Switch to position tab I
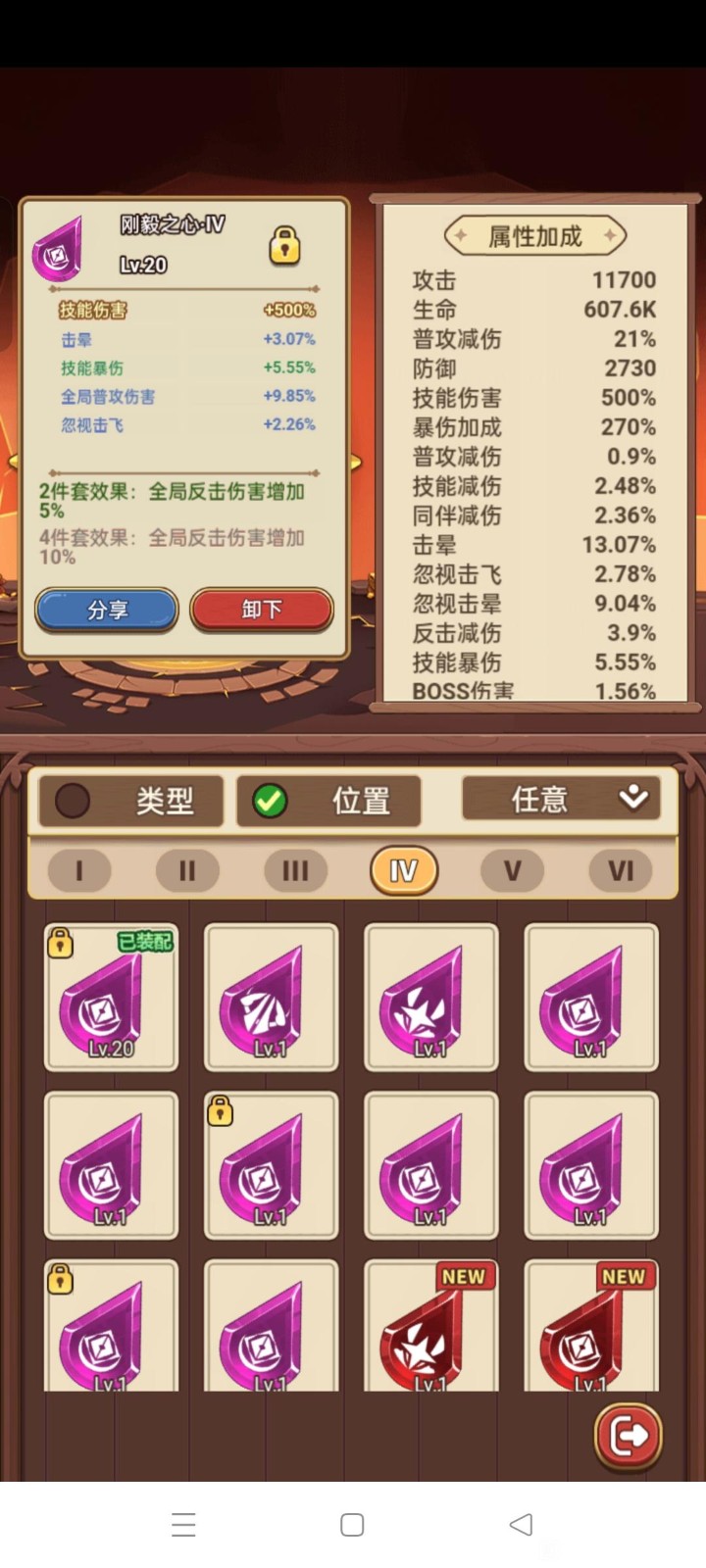This screenshot has height=1568, width=706. tap(79, 870)
